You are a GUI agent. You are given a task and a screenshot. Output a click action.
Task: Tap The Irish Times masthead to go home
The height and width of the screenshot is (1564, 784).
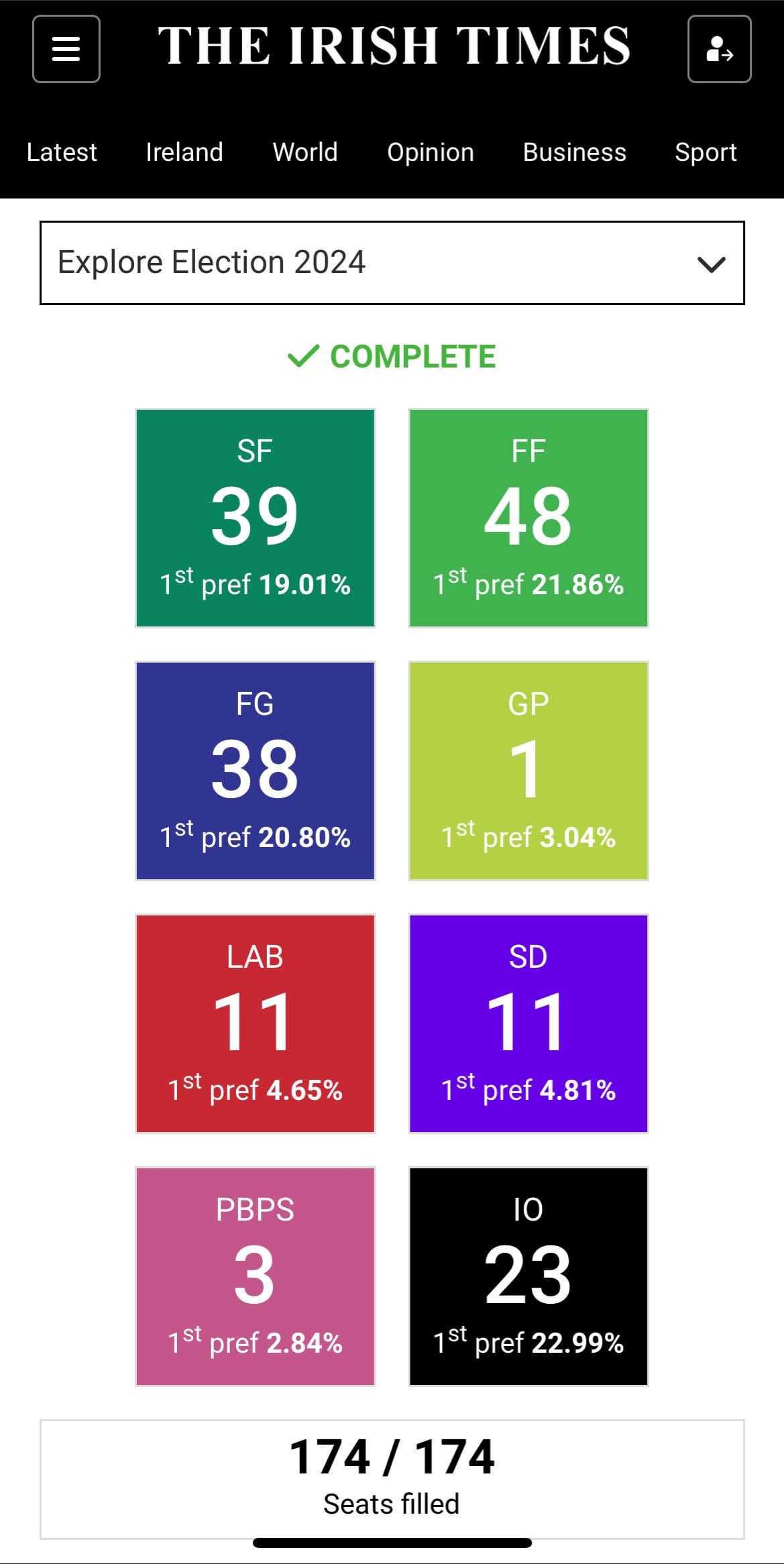point(394,46)
